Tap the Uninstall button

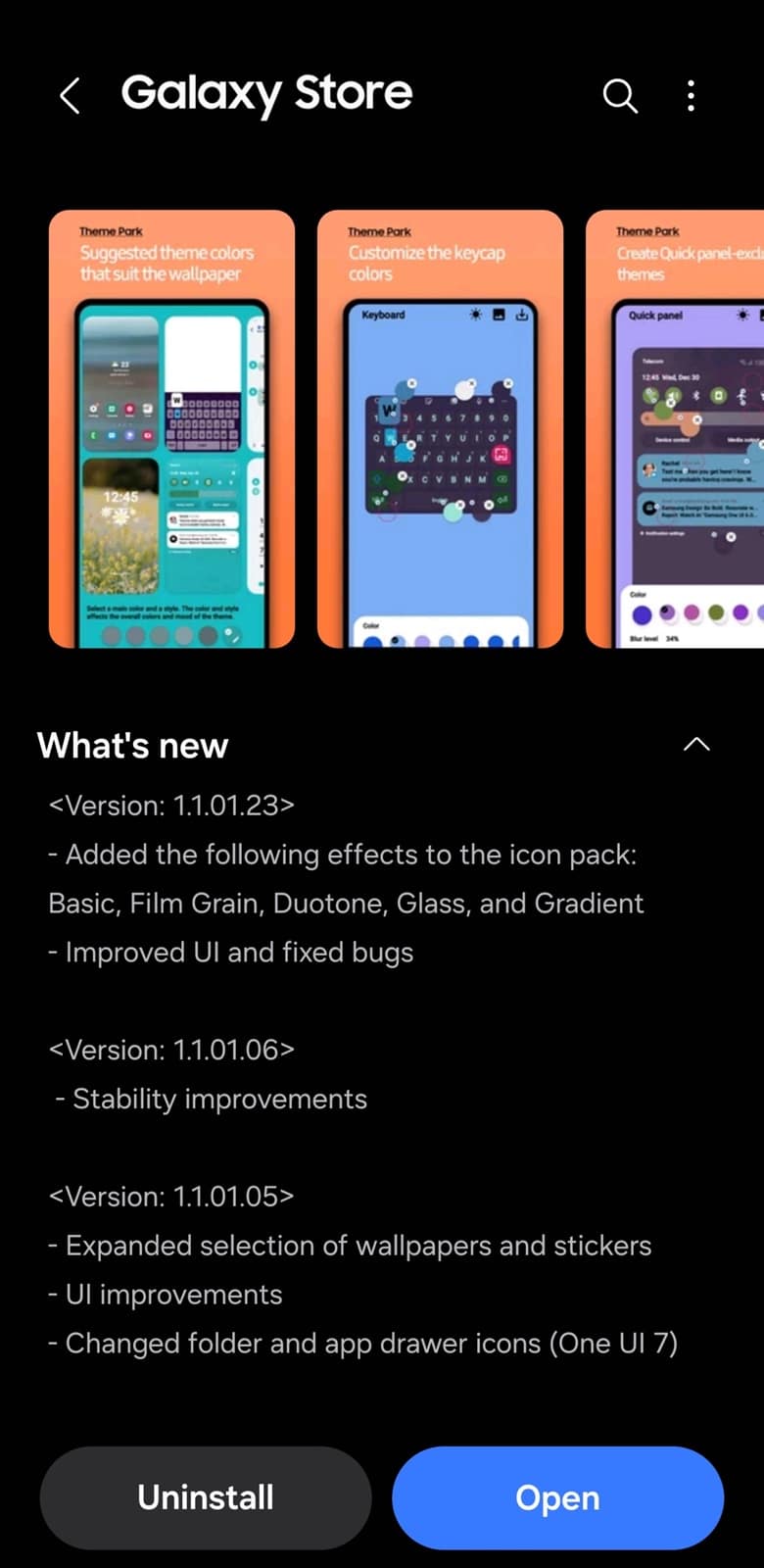coord(206,1497)
